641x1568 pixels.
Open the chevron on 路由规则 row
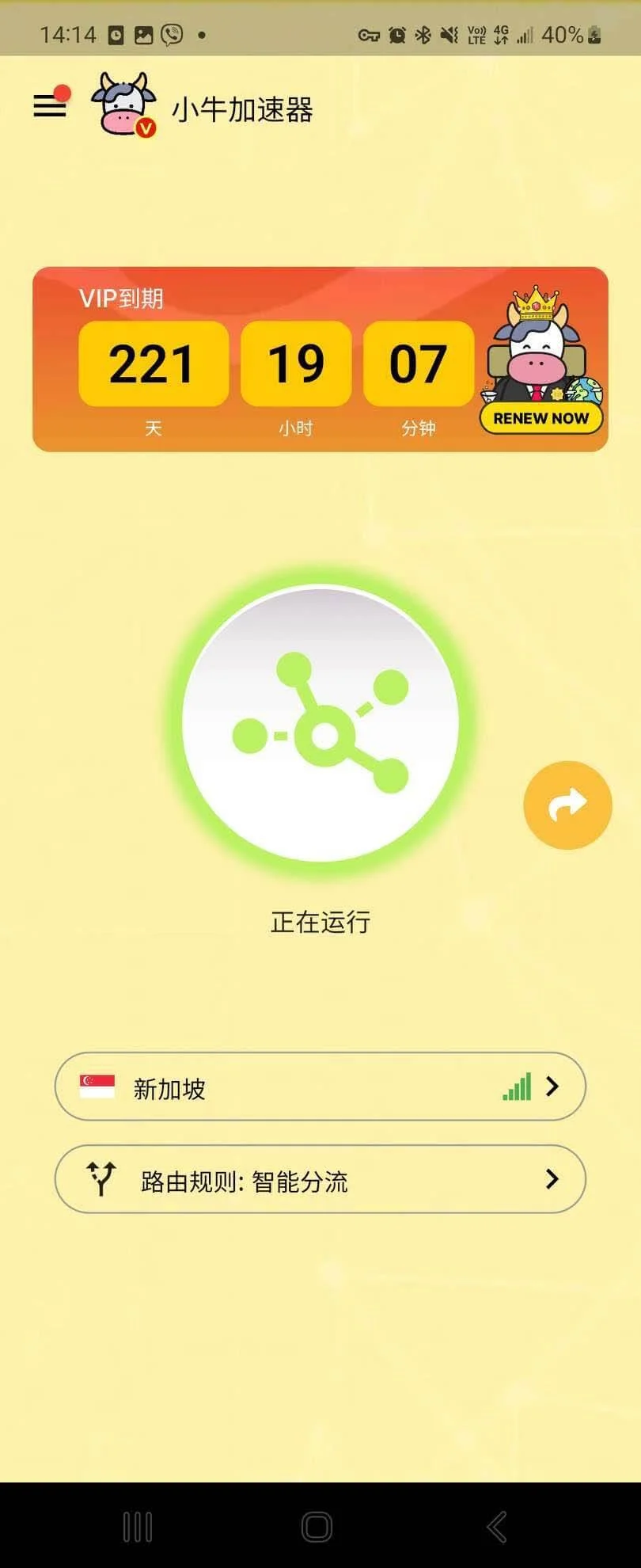[x=552, y=1180]
